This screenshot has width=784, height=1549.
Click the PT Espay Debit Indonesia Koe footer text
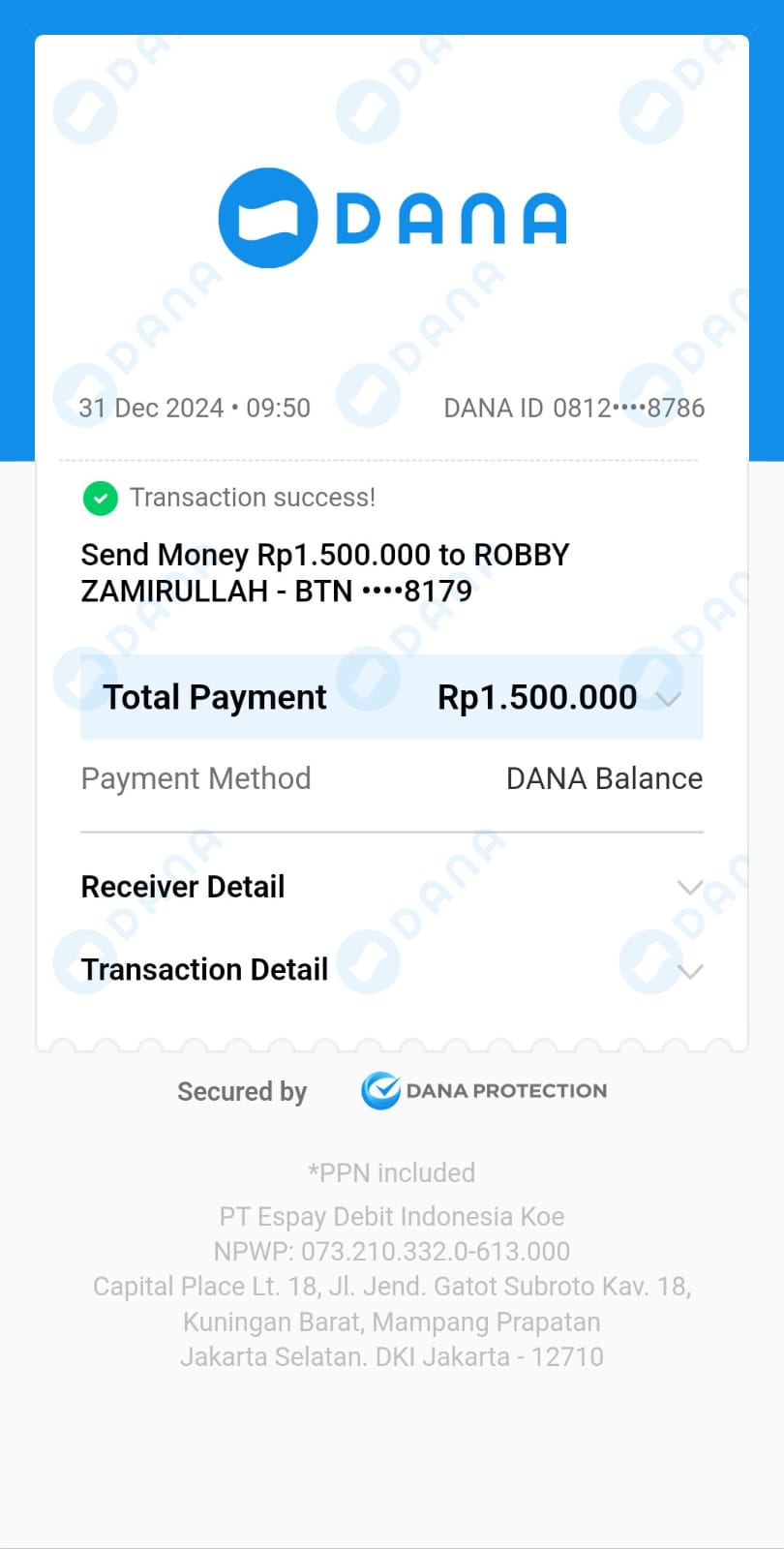coord(391,1216)
